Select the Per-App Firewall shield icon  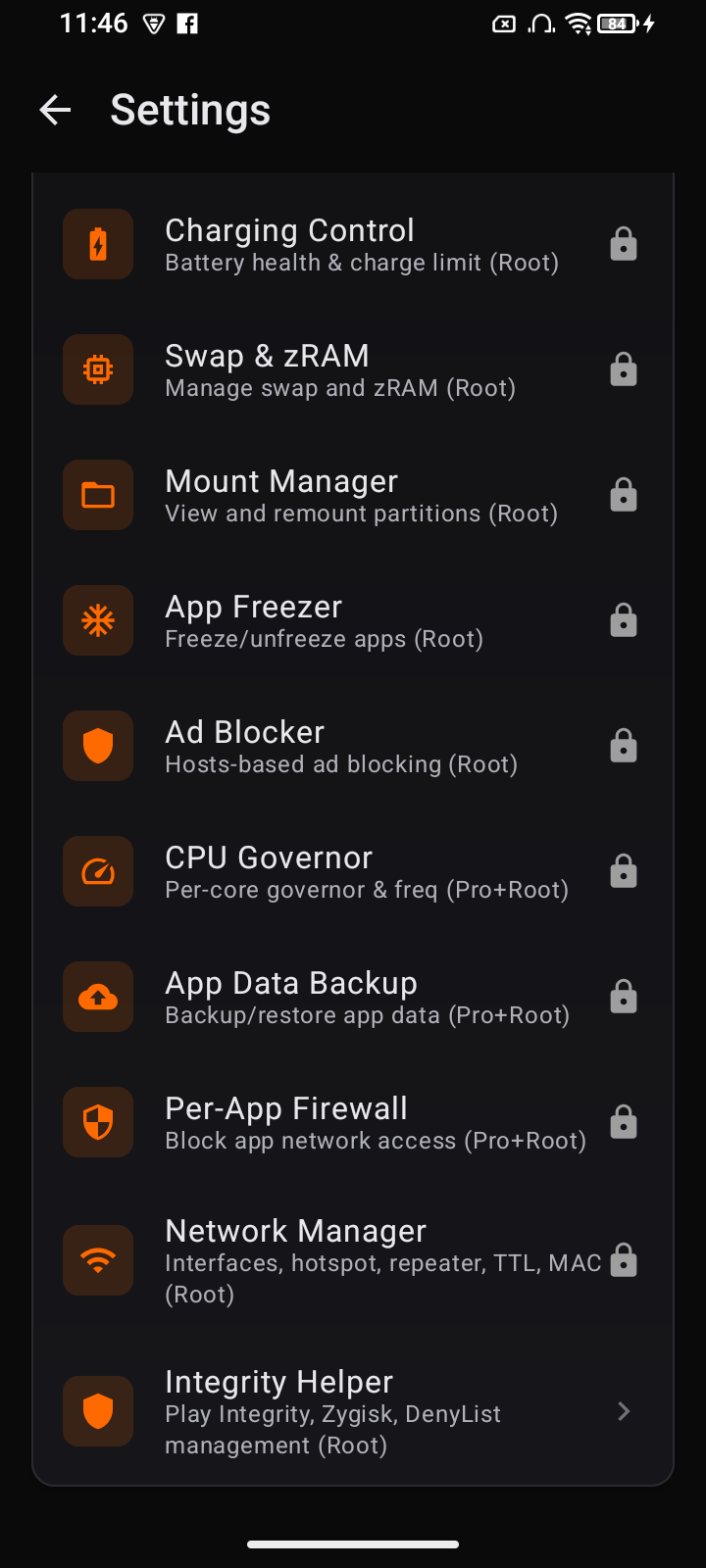tap(98, 1122)
